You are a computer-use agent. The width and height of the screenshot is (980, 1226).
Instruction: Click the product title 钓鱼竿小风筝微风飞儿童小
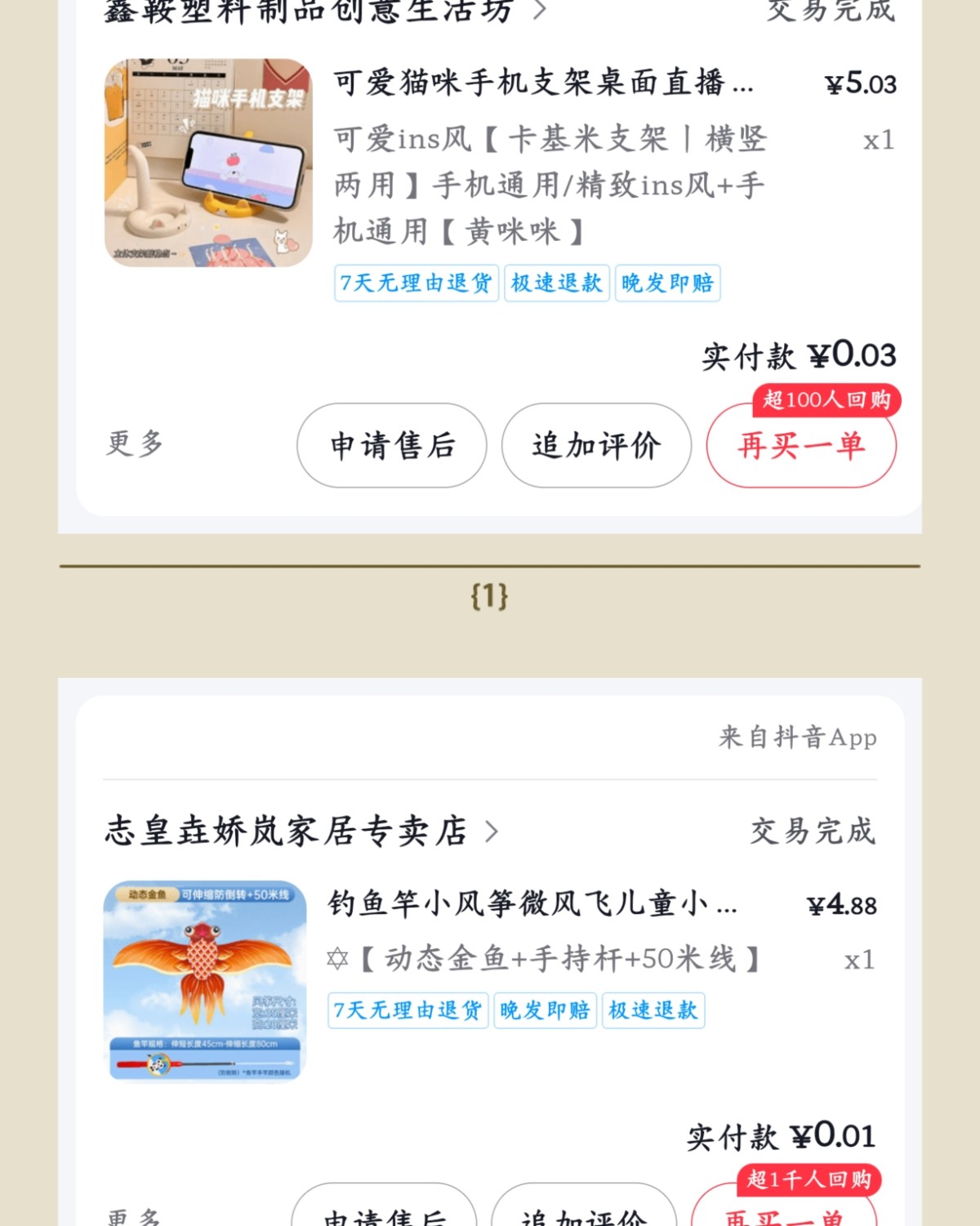[535, 904]
